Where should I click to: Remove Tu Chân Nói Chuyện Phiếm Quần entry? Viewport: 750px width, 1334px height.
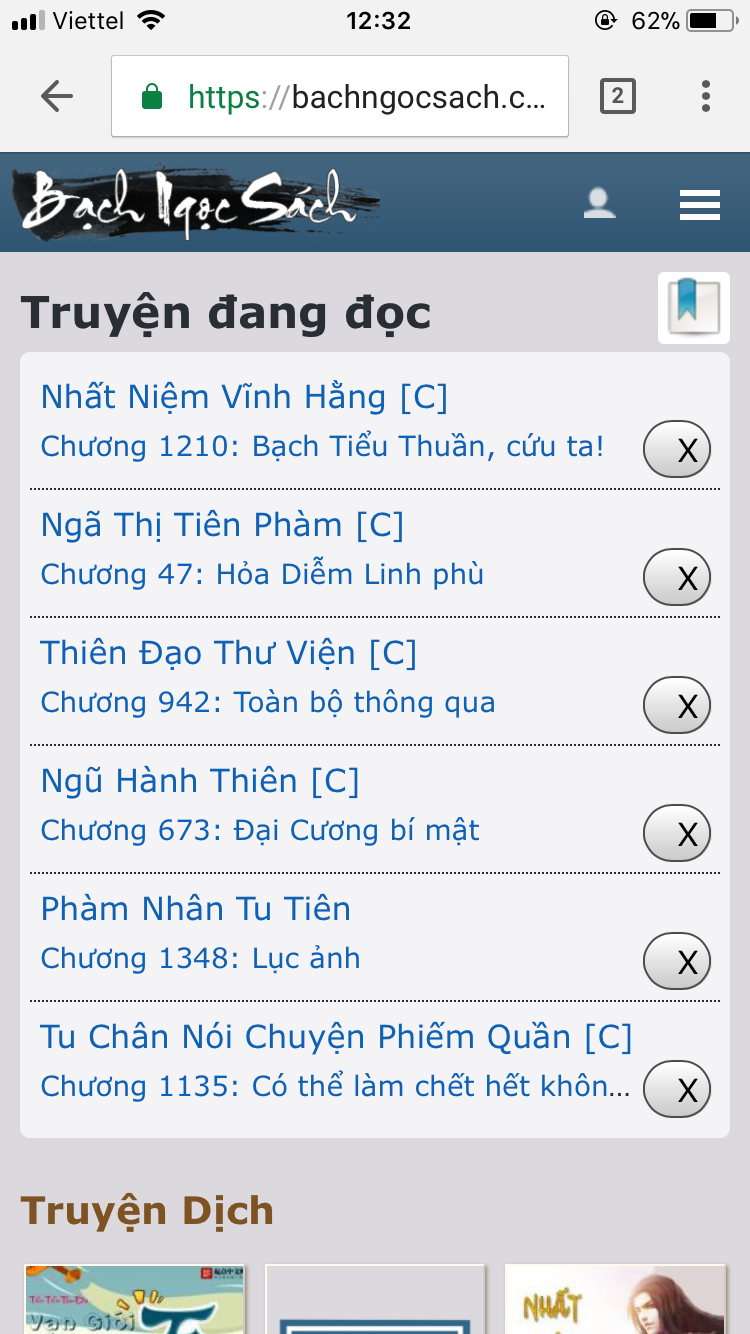point(676,1090)
